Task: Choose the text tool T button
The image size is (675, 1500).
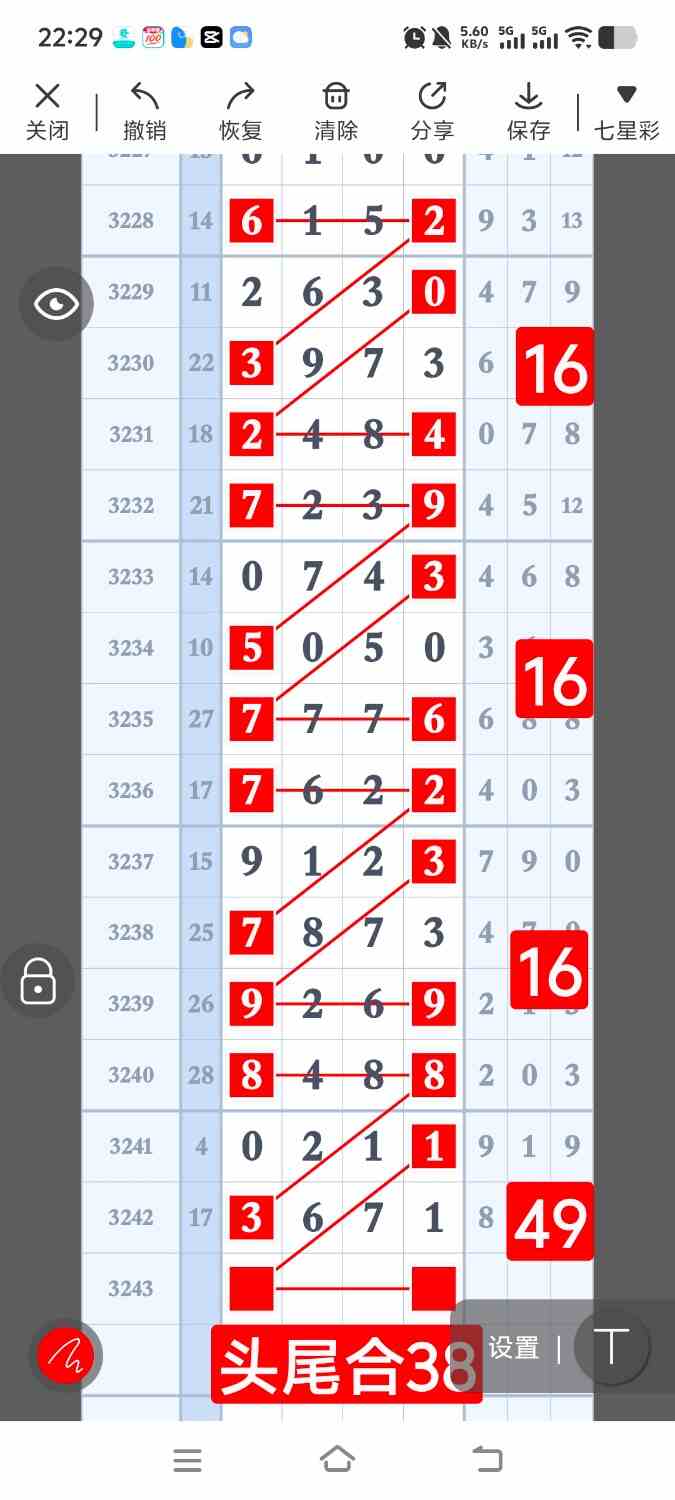Action: coord(611,1347)
